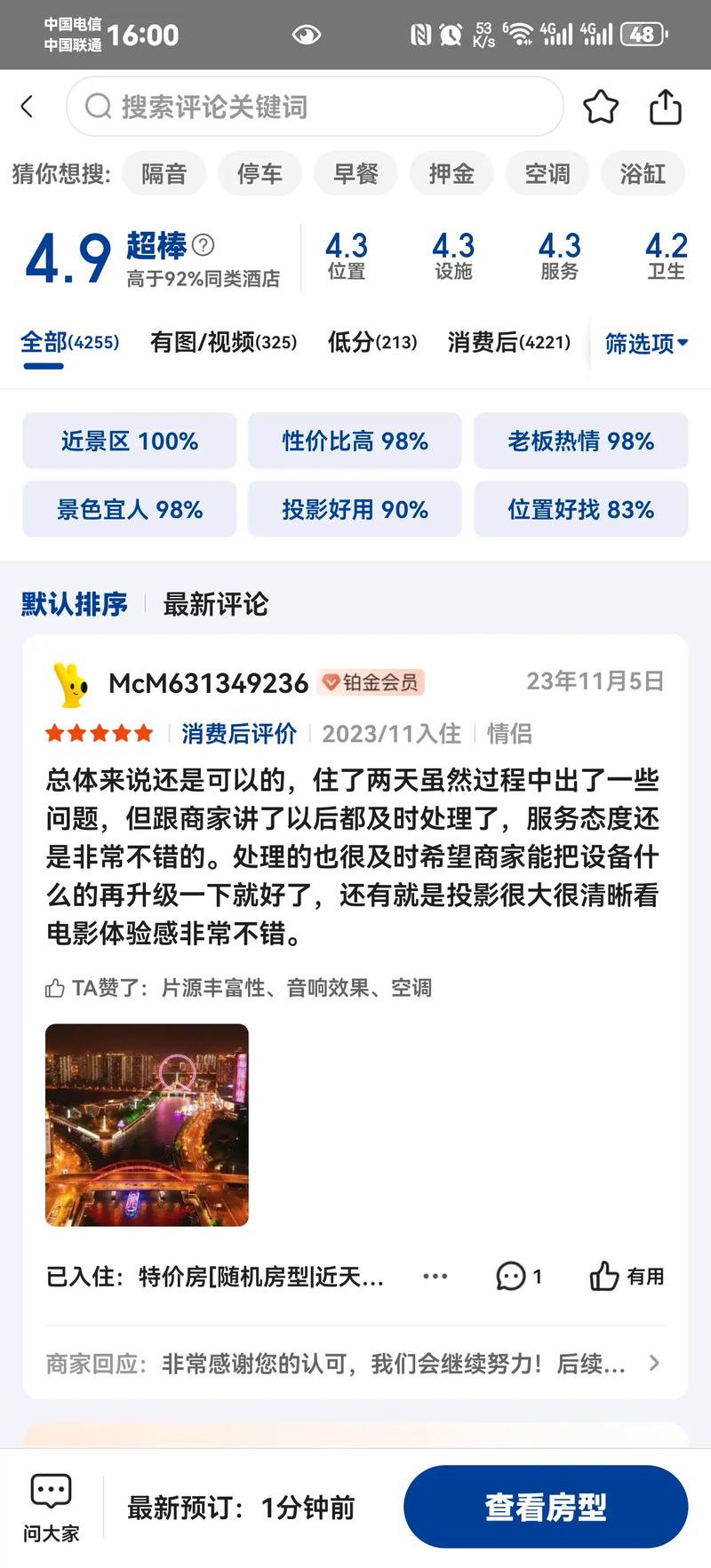Share this page via the share icon
This screenshot has height=1568, width=711.
pos(665,107)
